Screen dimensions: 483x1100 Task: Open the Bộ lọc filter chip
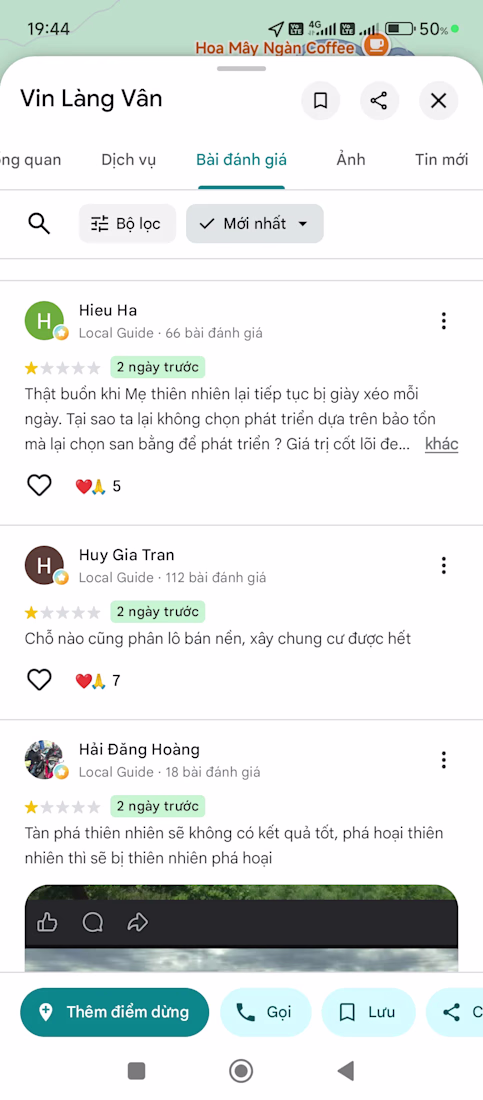click(127, 224)
